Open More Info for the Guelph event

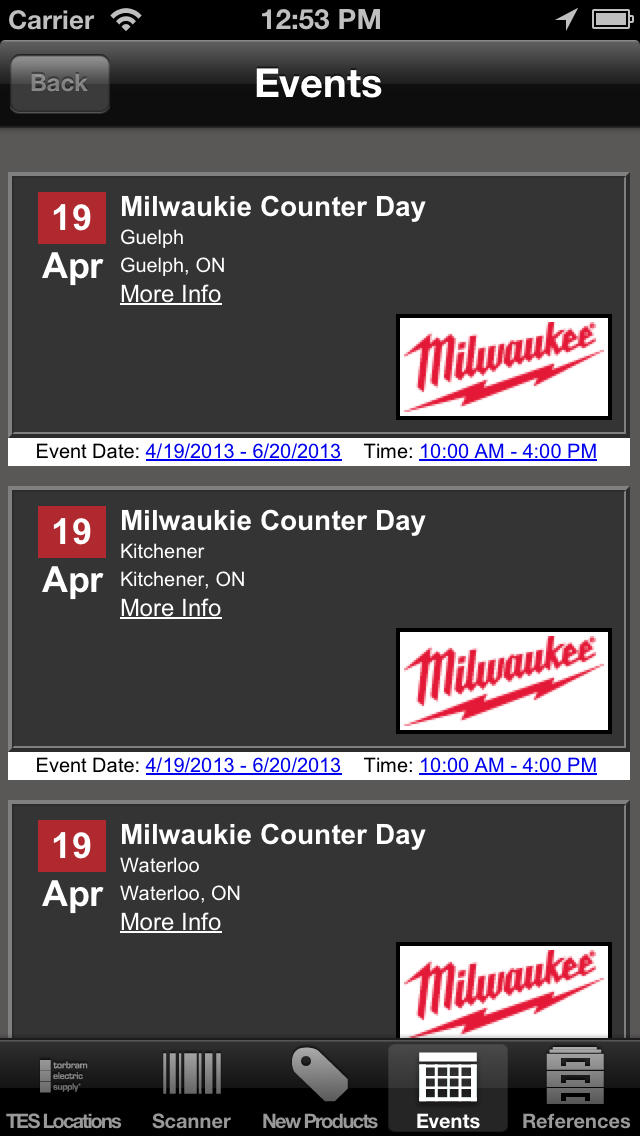170,294
